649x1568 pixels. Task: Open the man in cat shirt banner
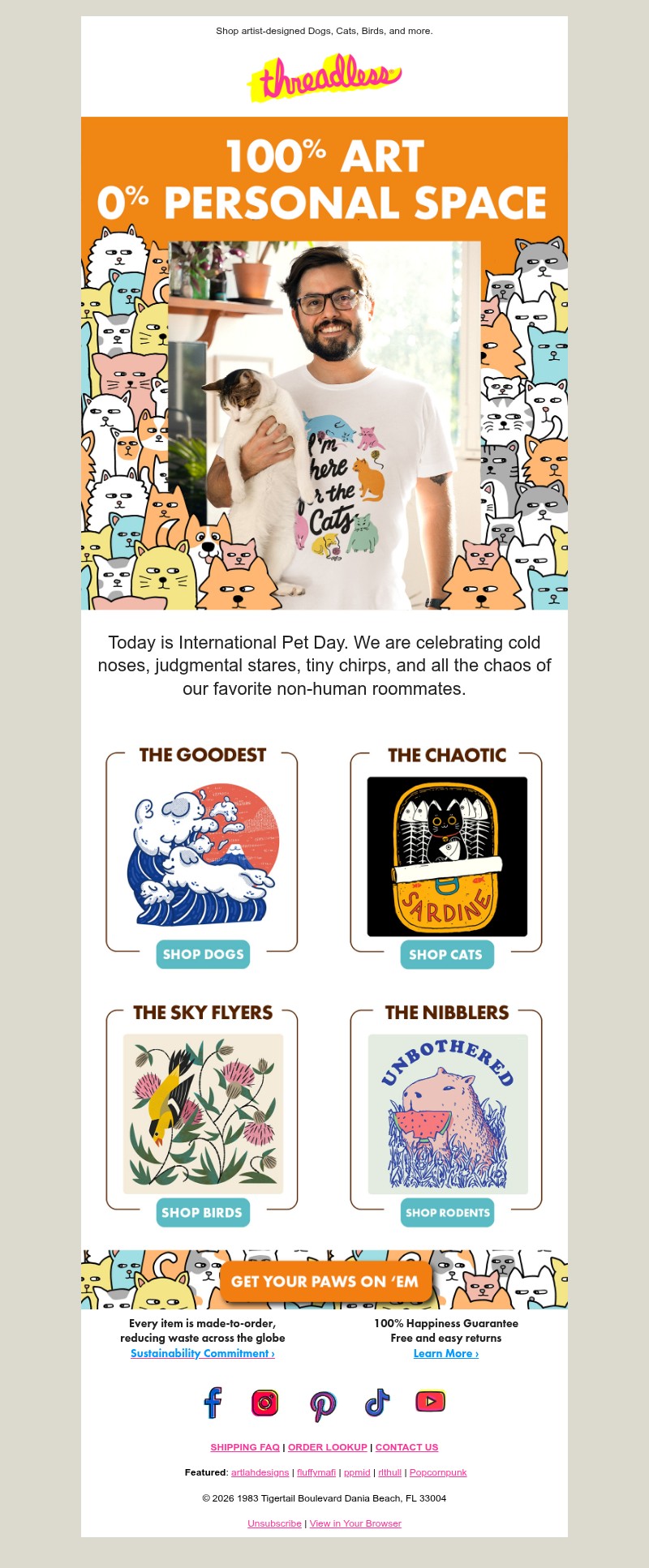click(x=324, y=422)
